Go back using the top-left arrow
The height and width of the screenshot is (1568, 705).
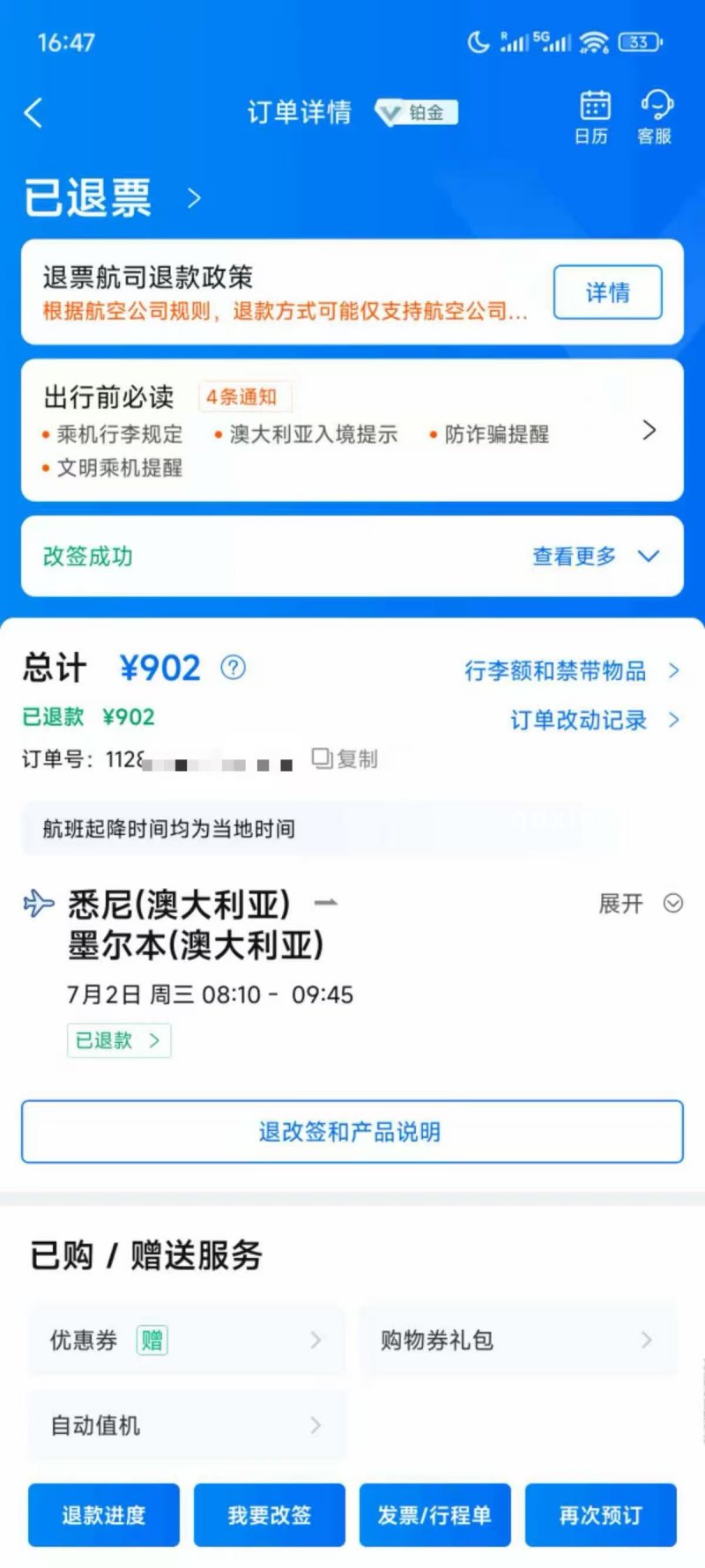click(x=33, y=113)
